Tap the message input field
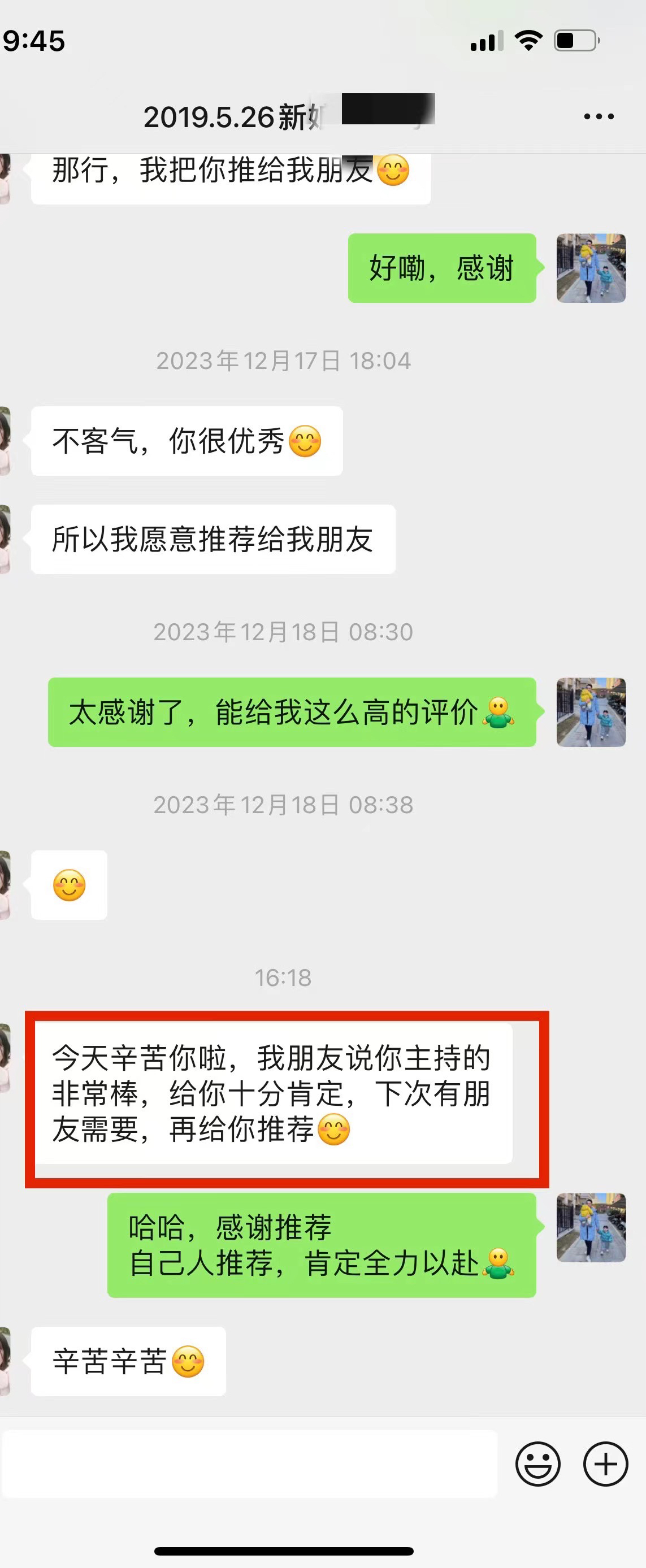The image size is (646, 1568). tap(250, 1464)
